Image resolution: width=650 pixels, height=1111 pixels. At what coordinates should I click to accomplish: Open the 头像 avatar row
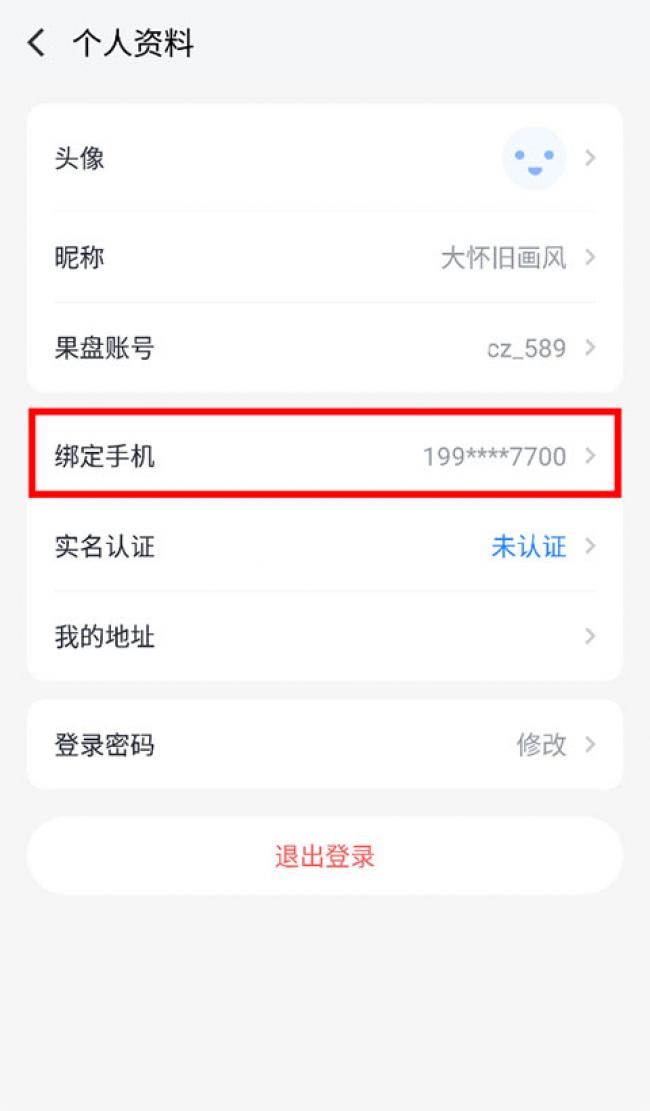tap(325, 157)
